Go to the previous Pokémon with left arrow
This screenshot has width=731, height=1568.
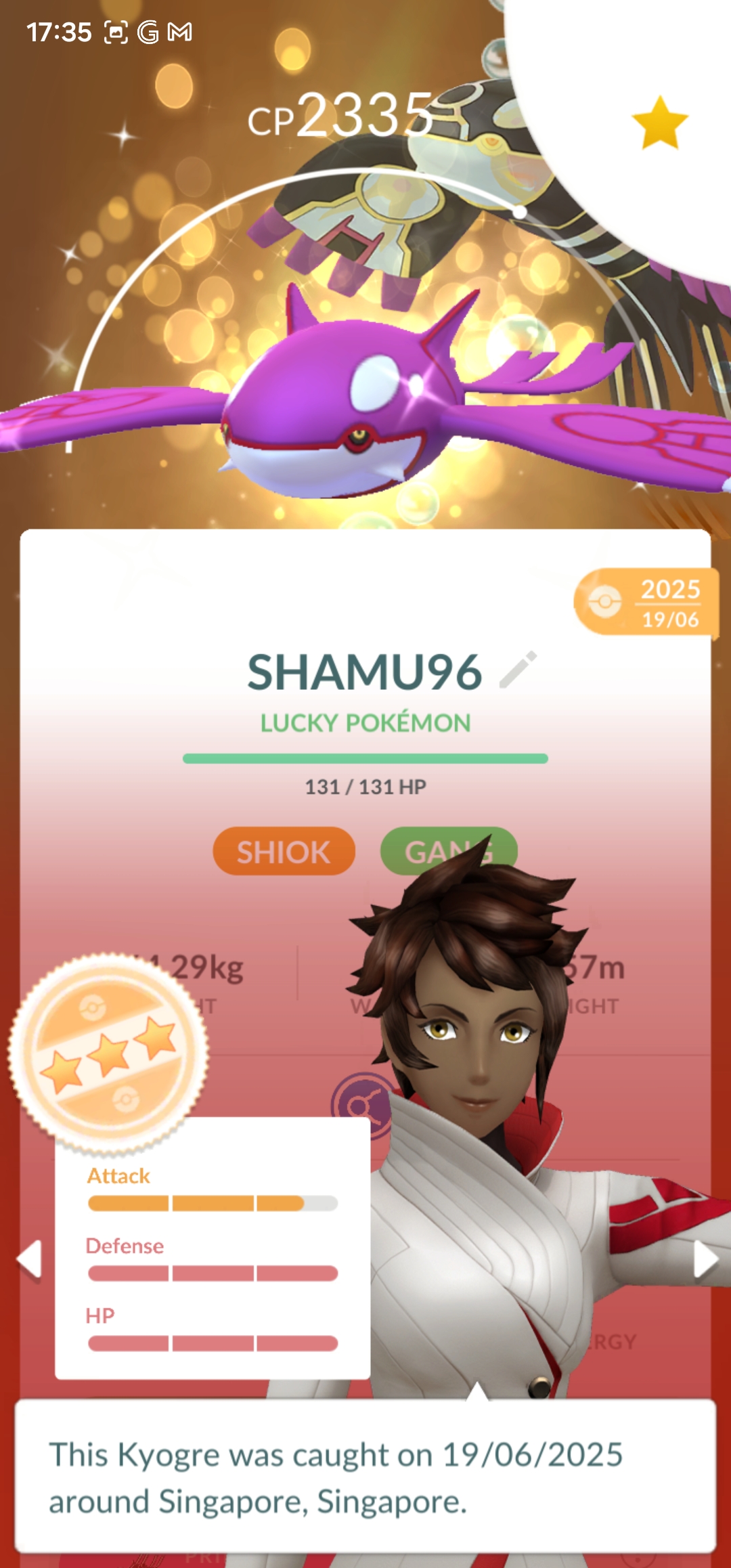(x=30, y=1259)
